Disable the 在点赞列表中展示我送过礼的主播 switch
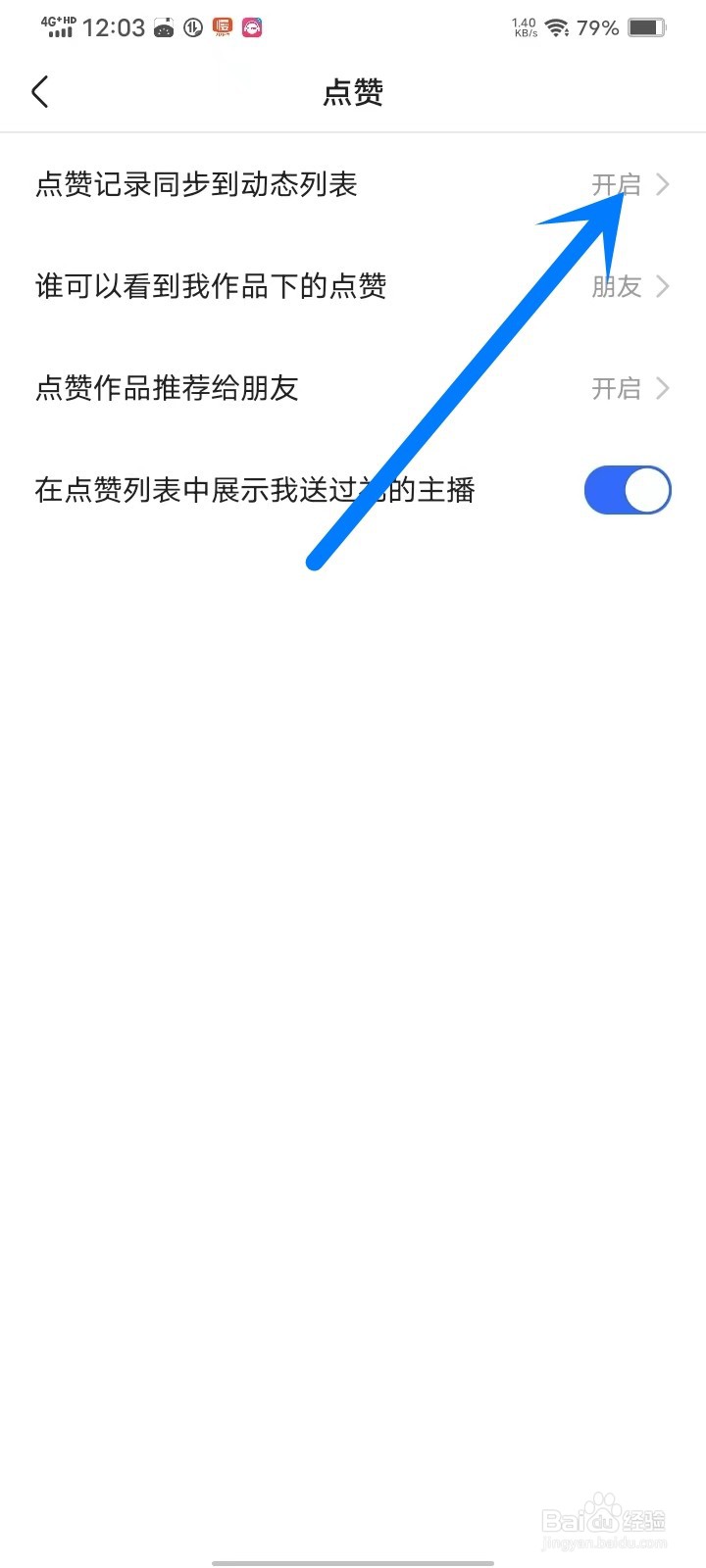Screen dimensions: 706x1568 click(x=628, y=489)
